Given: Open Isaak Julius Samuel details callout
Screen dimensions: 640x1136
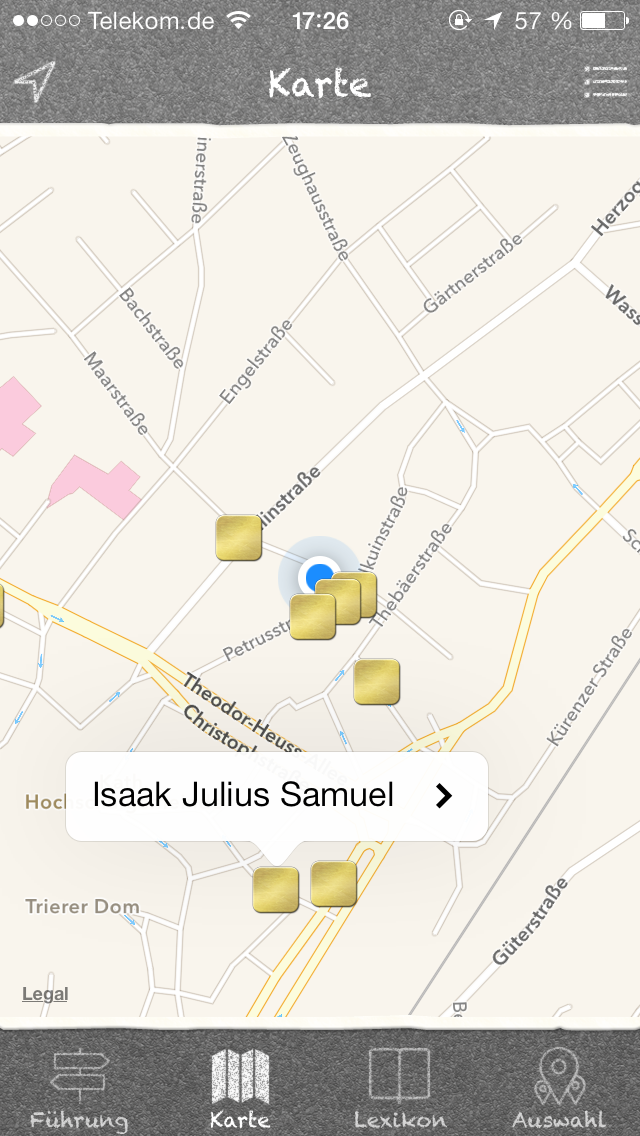Looking at the screenshot, I should tap(276, 796).
